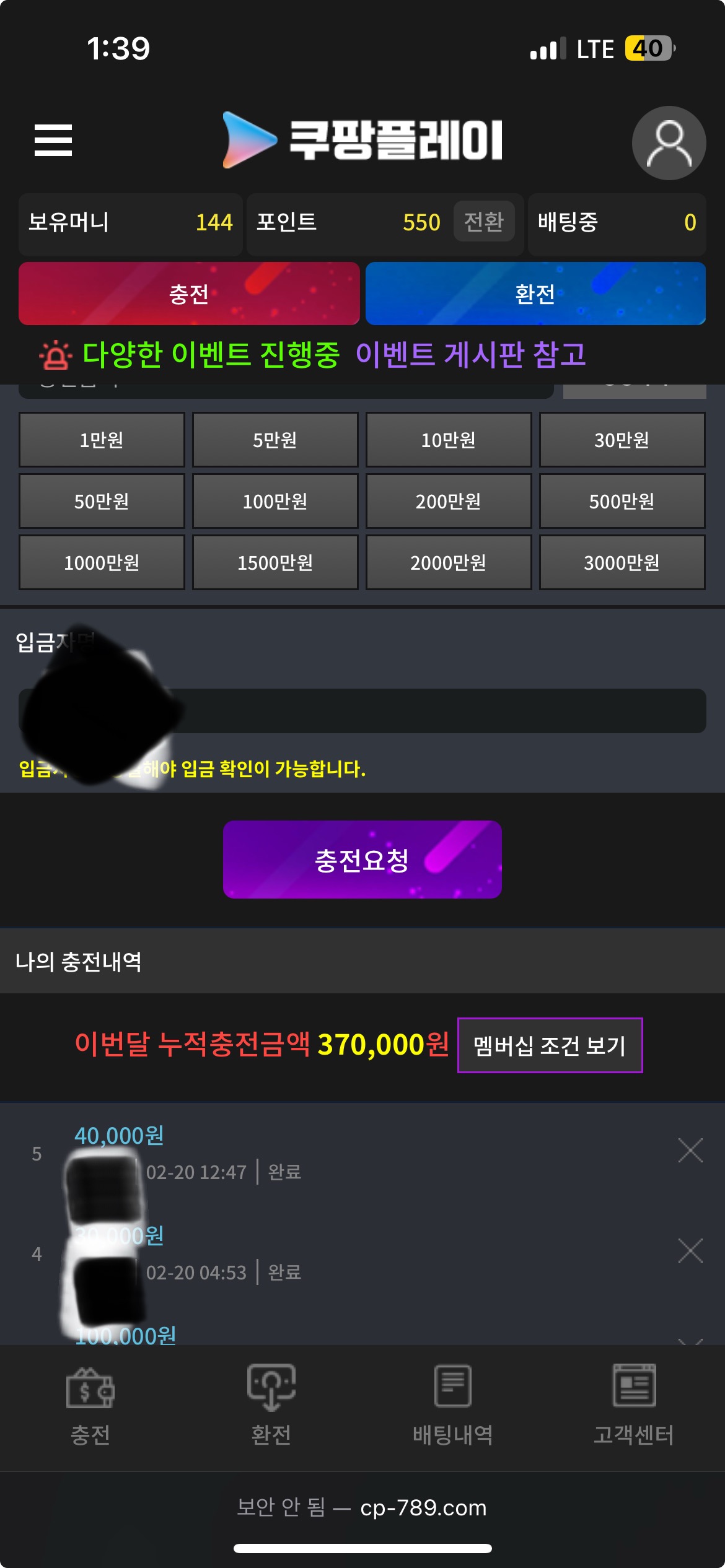The image size is (725, 1568).
Task: Open 배팅내역 in bottom navigation
Action: (x=453, y=1403)
